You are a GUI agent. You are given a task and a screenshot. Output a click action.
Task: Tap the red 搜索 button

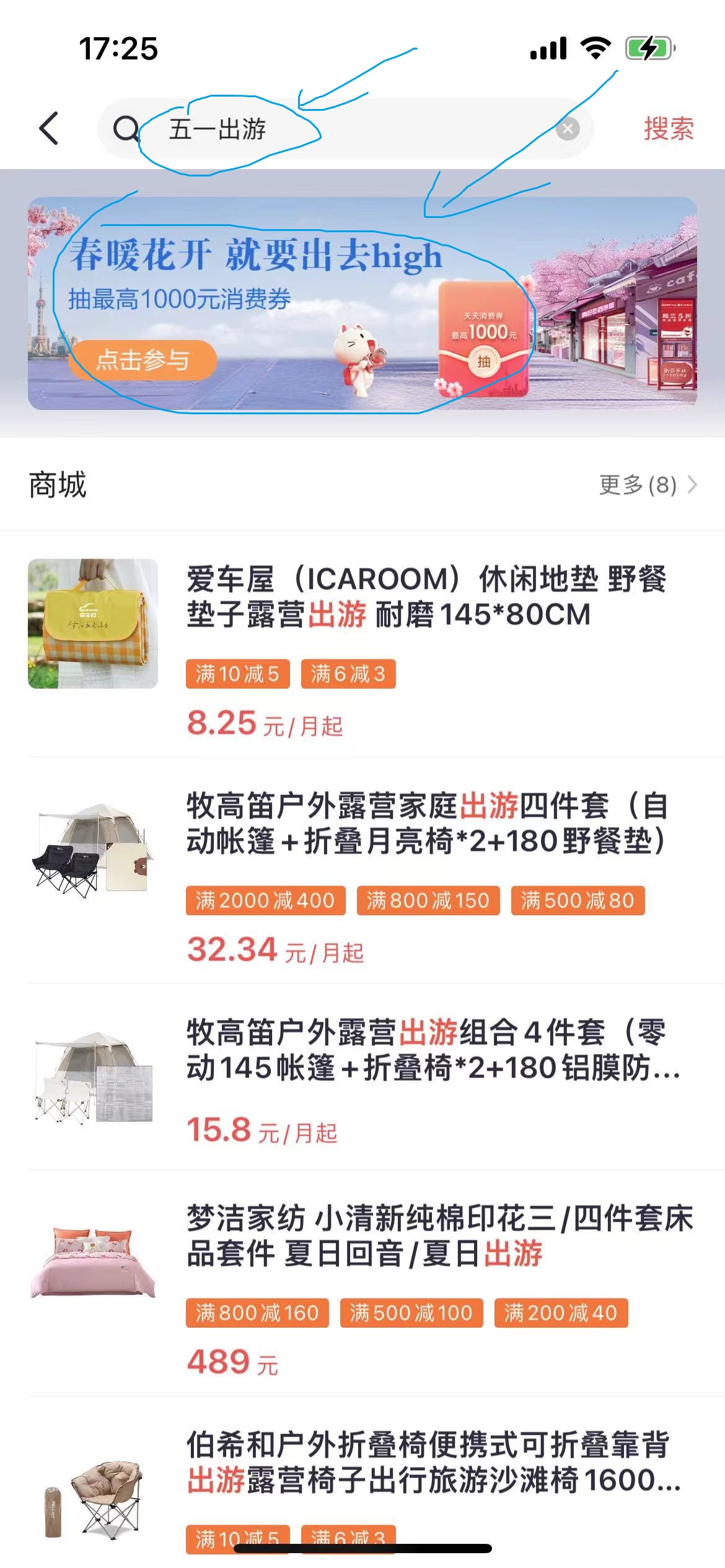click(x=668, y=129)
